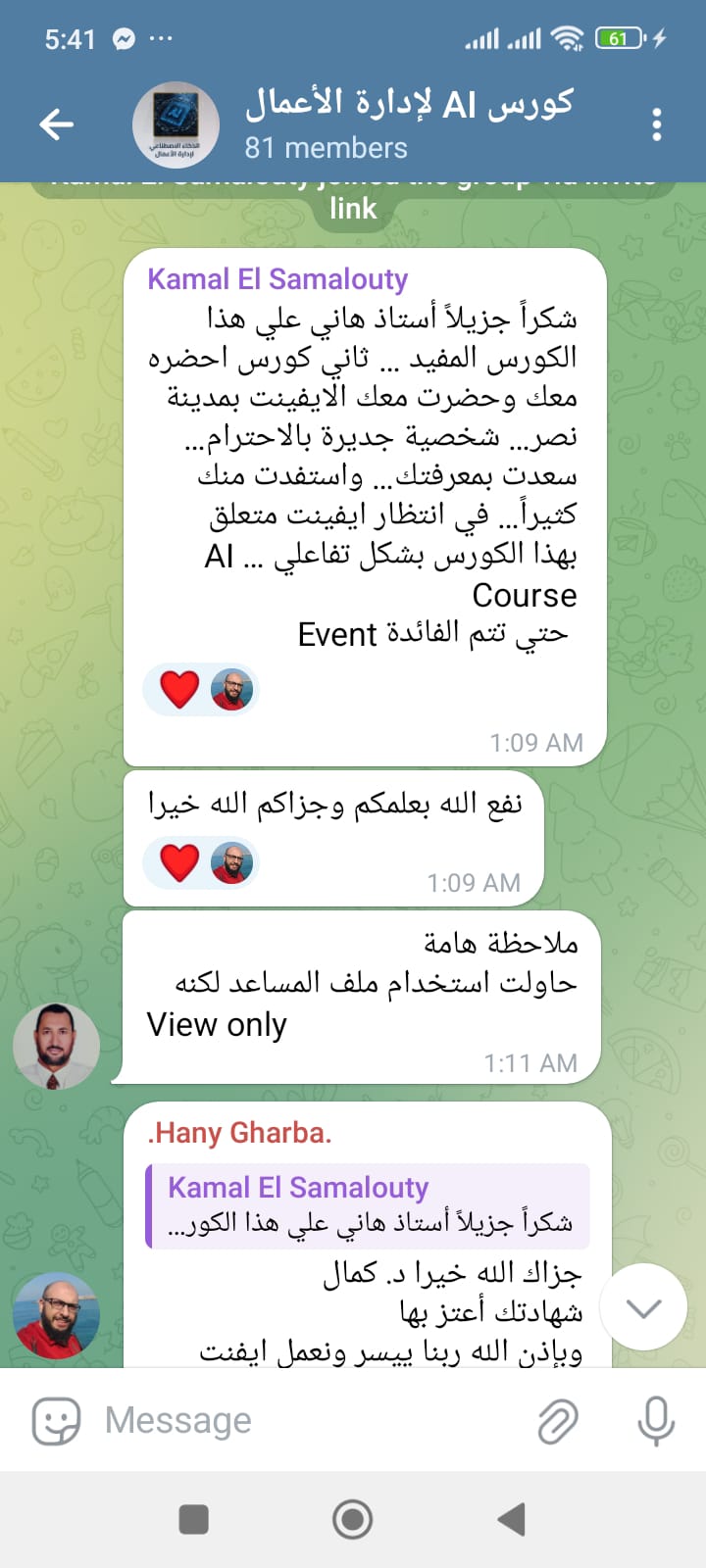Jump to latest messages with the down arrow
The image size is (706, 1568).
click(643, 1307)
